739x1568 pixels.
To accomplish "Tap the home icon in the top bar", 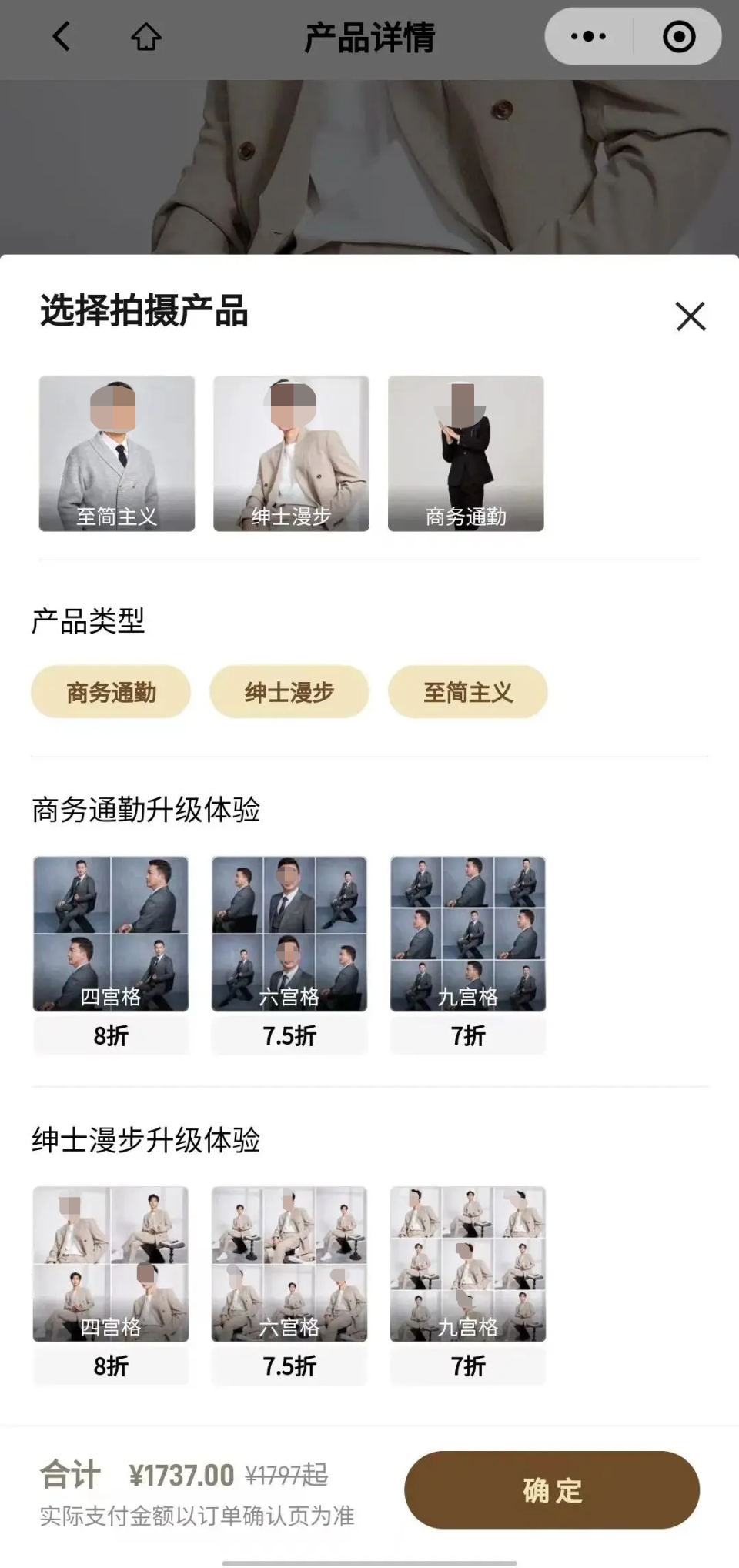I will click(x=147, y=35).
